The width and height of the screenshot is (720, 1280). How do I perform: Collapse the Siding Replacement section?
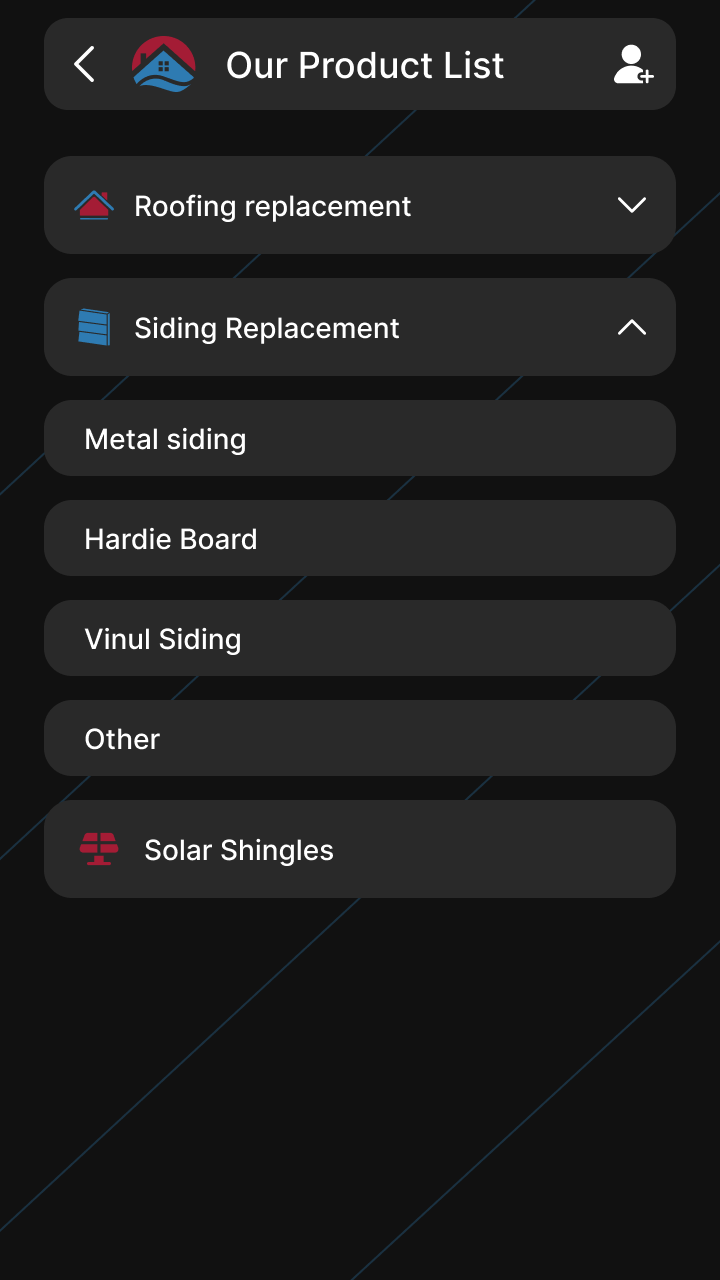point(360,327)
